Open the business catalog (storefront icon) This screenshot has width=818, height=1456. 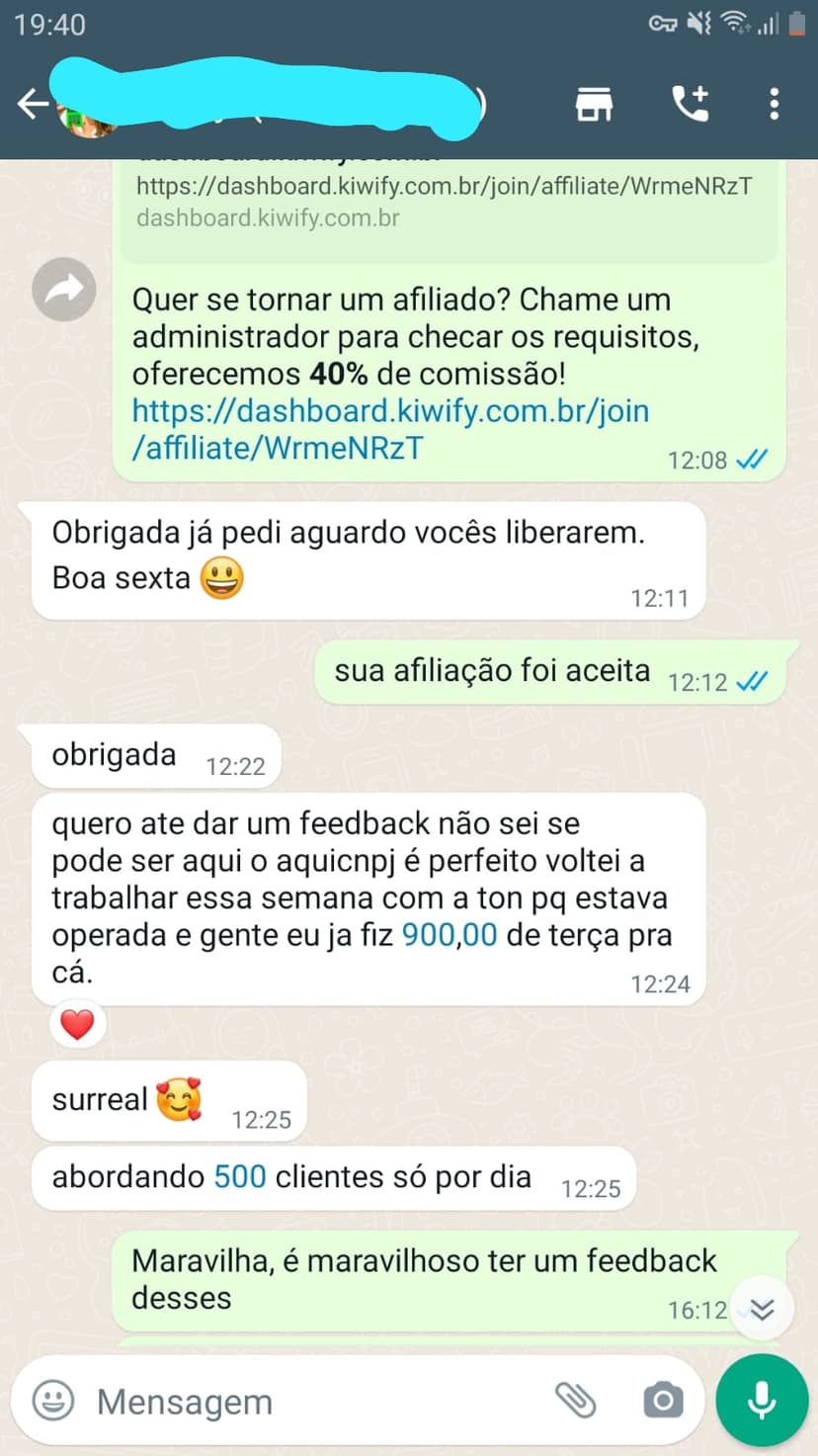(594, 102)
